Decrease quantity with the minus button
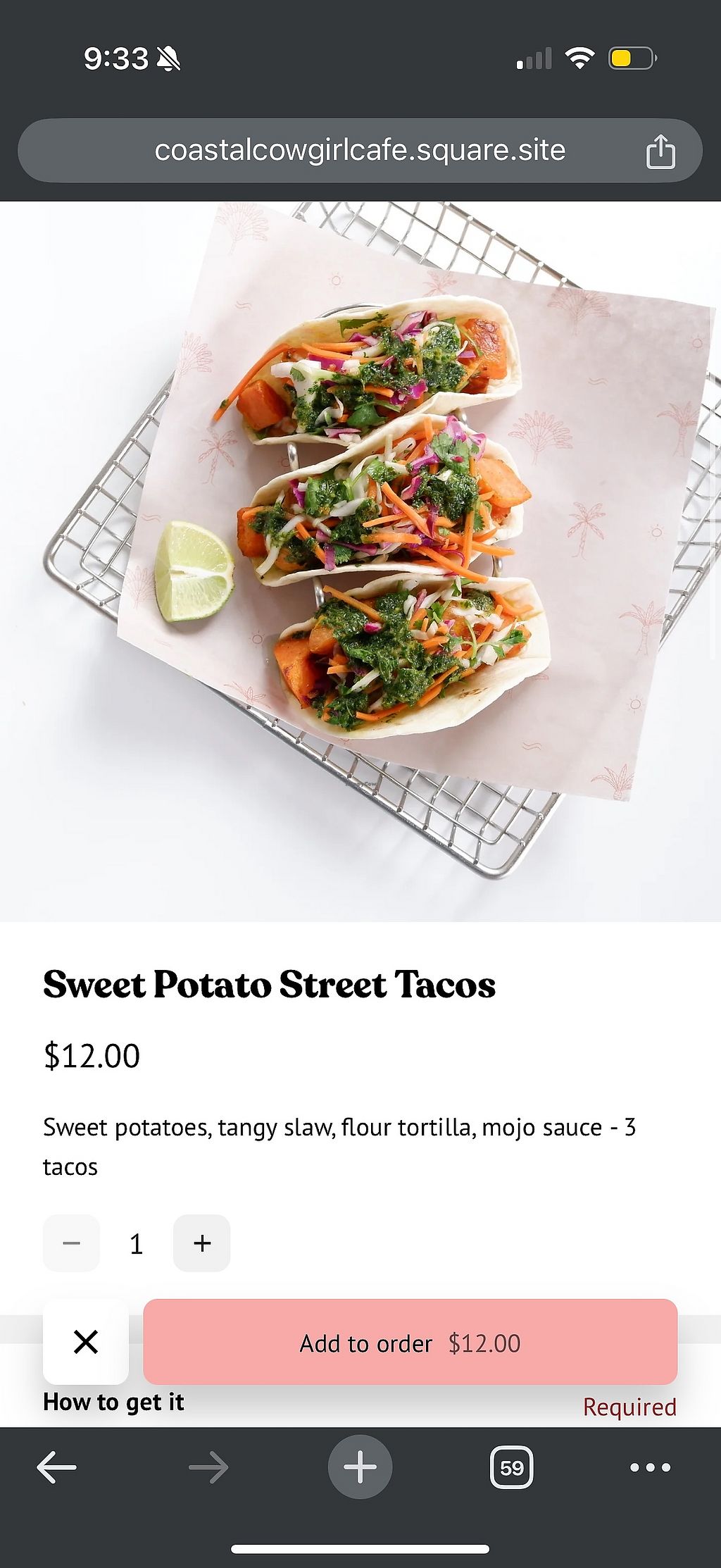The height and width of the screenshot is (1568, 721). (71, 1243)
